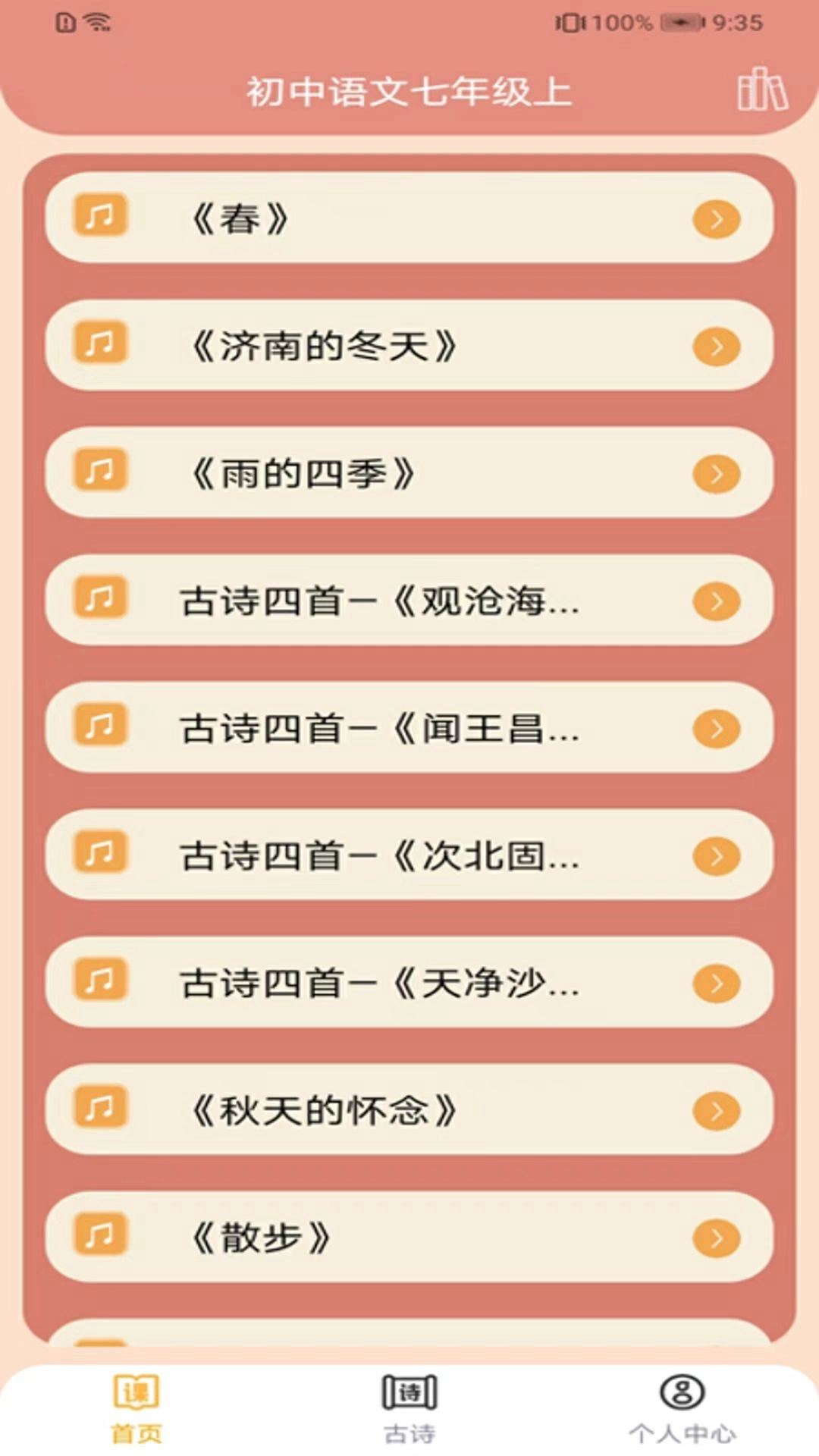Click the music icon beside 古诗四首—《观沧海...
This screenshot has width=819, height=1456.
pyautogui.click(x=102, y=601)
